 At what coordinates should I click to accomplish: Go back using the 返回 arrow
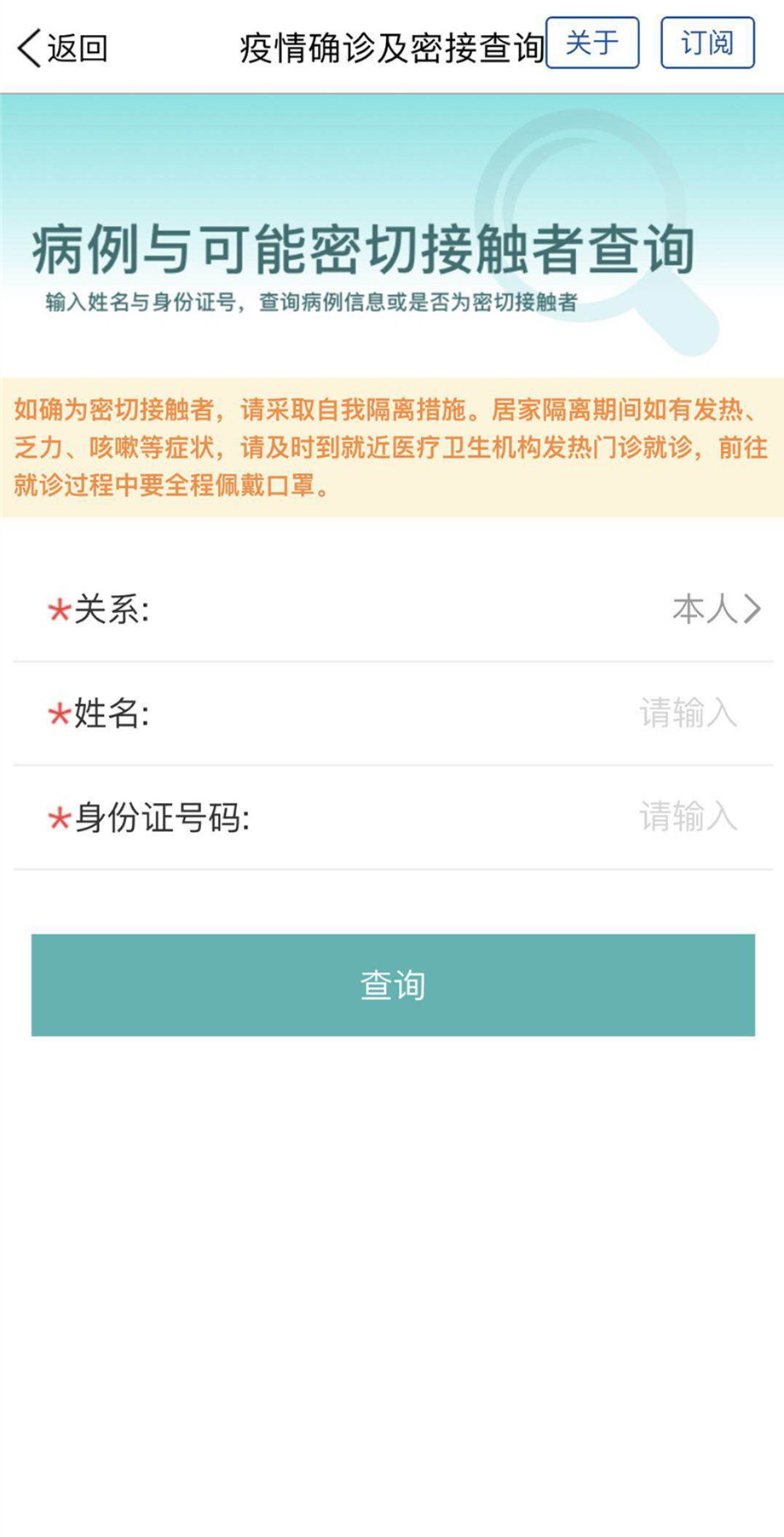(60, 48)
